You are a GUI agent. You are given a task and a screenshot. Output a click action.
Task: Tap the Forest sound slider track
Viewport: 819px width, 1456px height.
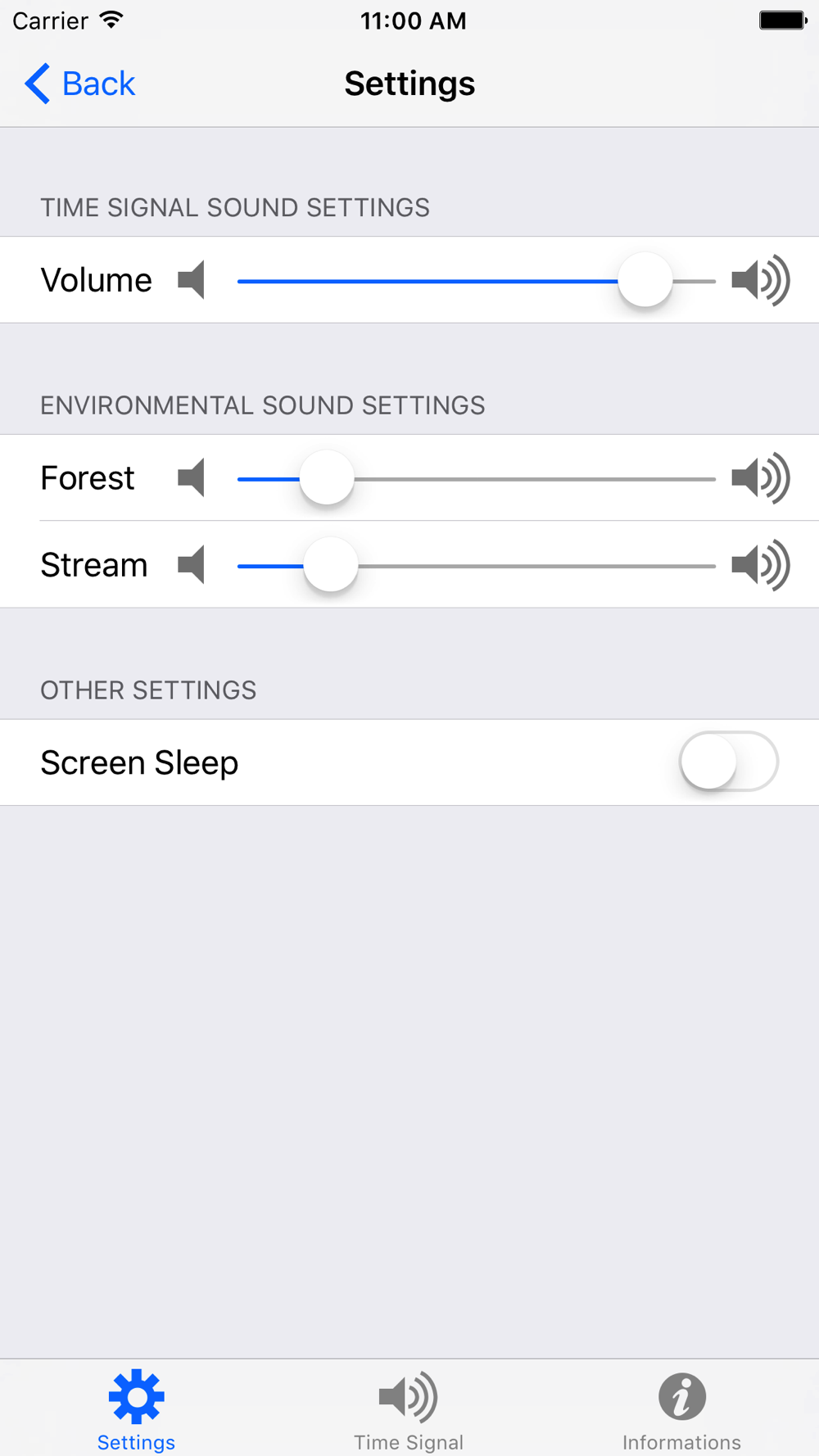pyautogui.click(x=476, y=479)
